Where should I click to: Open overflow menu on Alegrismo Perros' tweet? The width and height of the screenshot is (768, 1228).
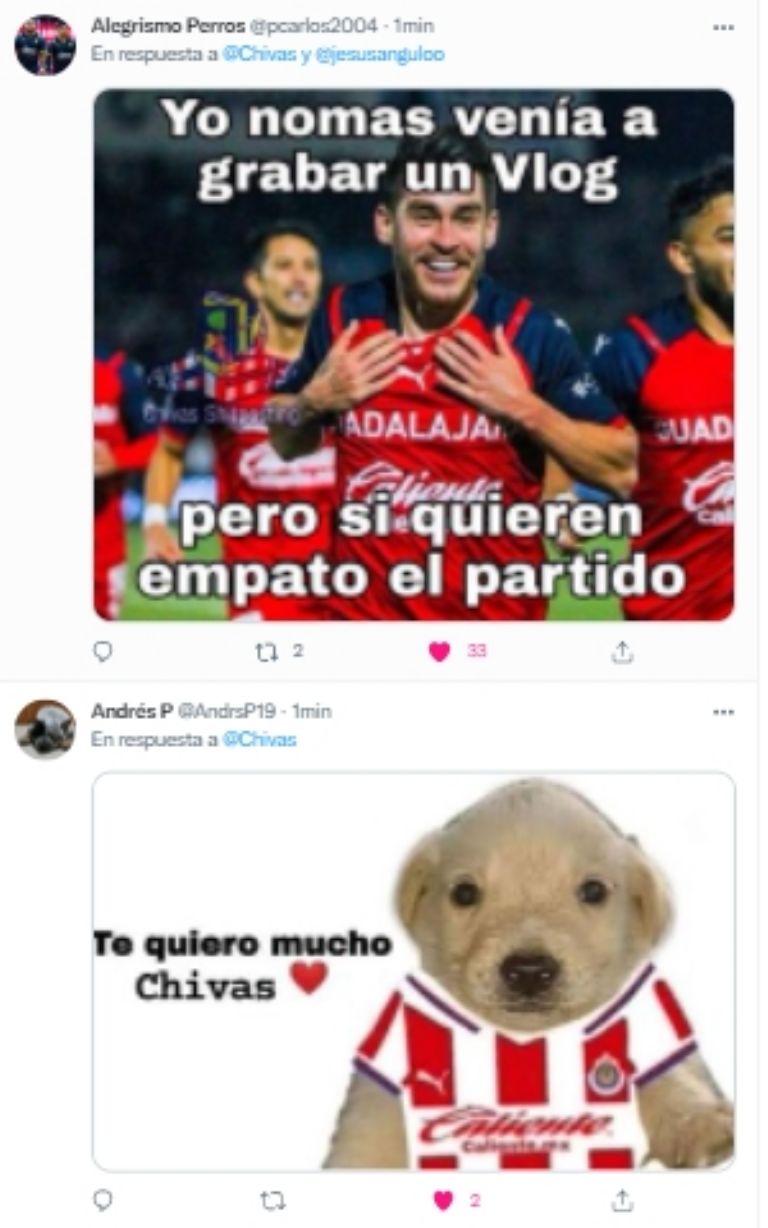pos(723,28)
